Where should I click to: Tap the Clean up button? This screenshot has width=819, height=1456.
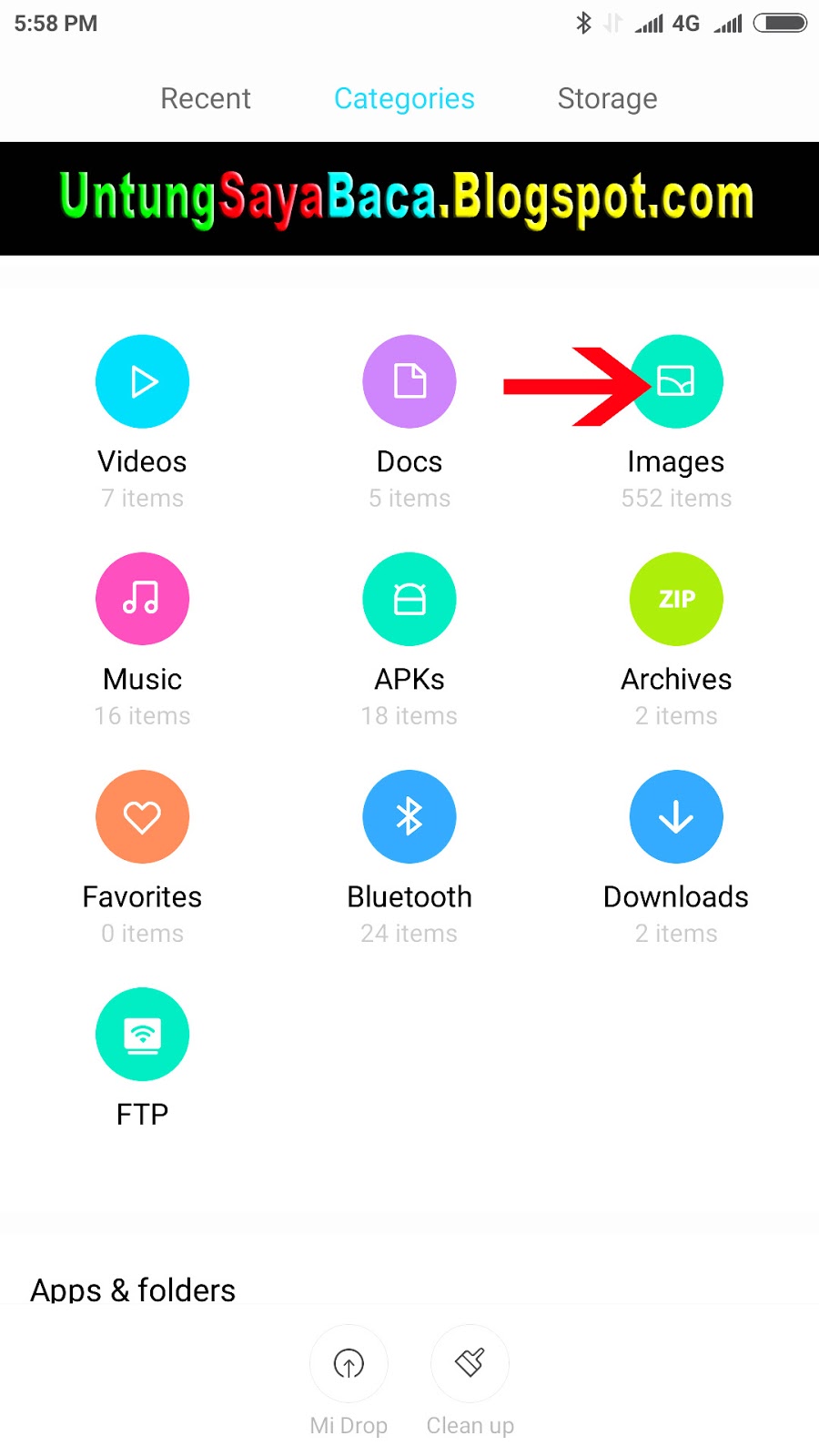[x=470, y=1363]
